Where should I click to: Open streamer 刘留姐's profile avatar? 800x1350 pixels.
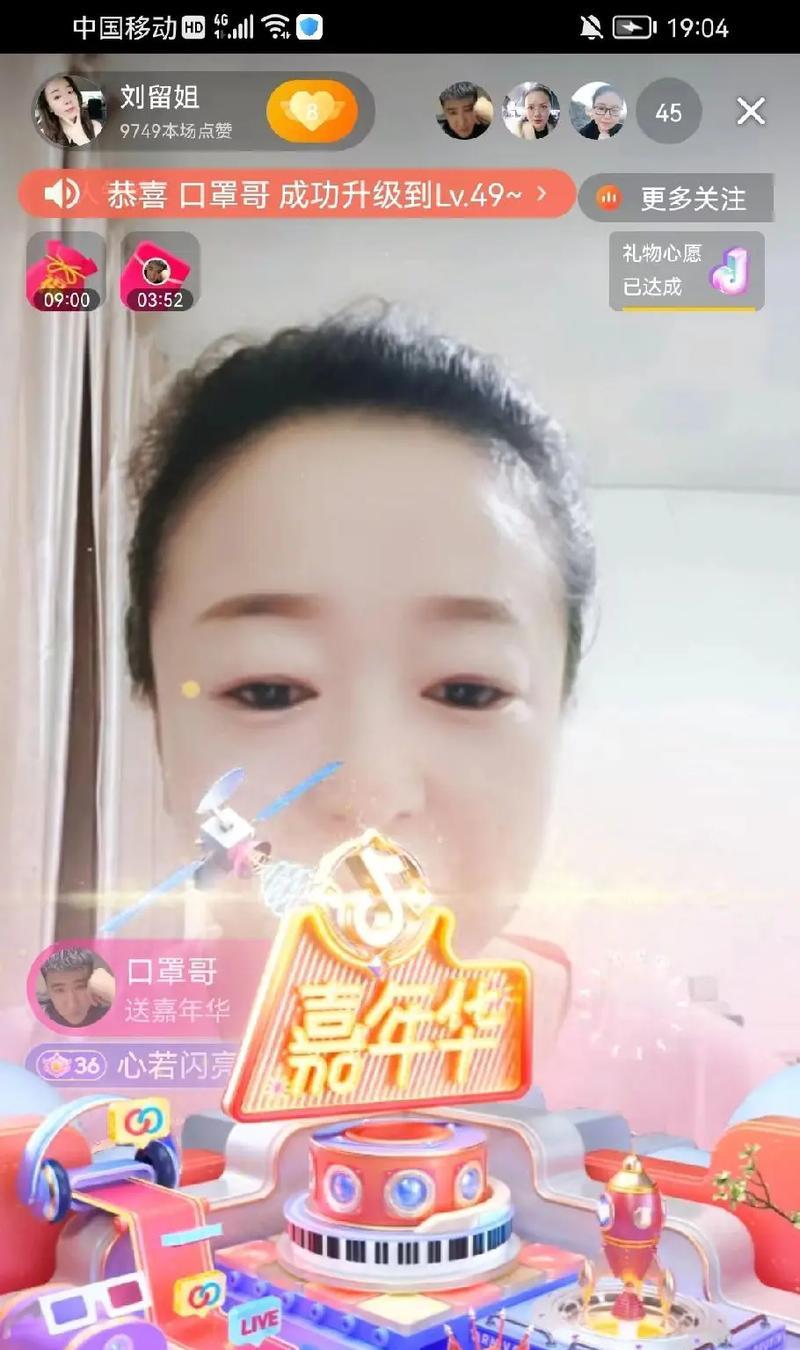(x=69, y=111)
